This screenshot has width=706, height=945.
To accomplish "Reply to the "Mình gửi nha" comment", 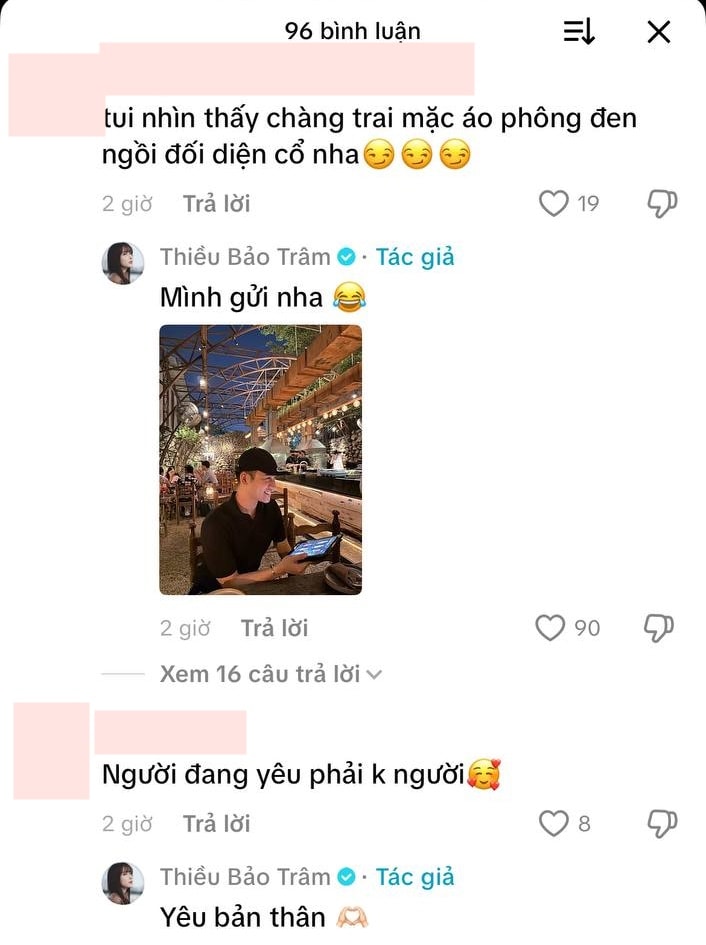I will point(274,628).
